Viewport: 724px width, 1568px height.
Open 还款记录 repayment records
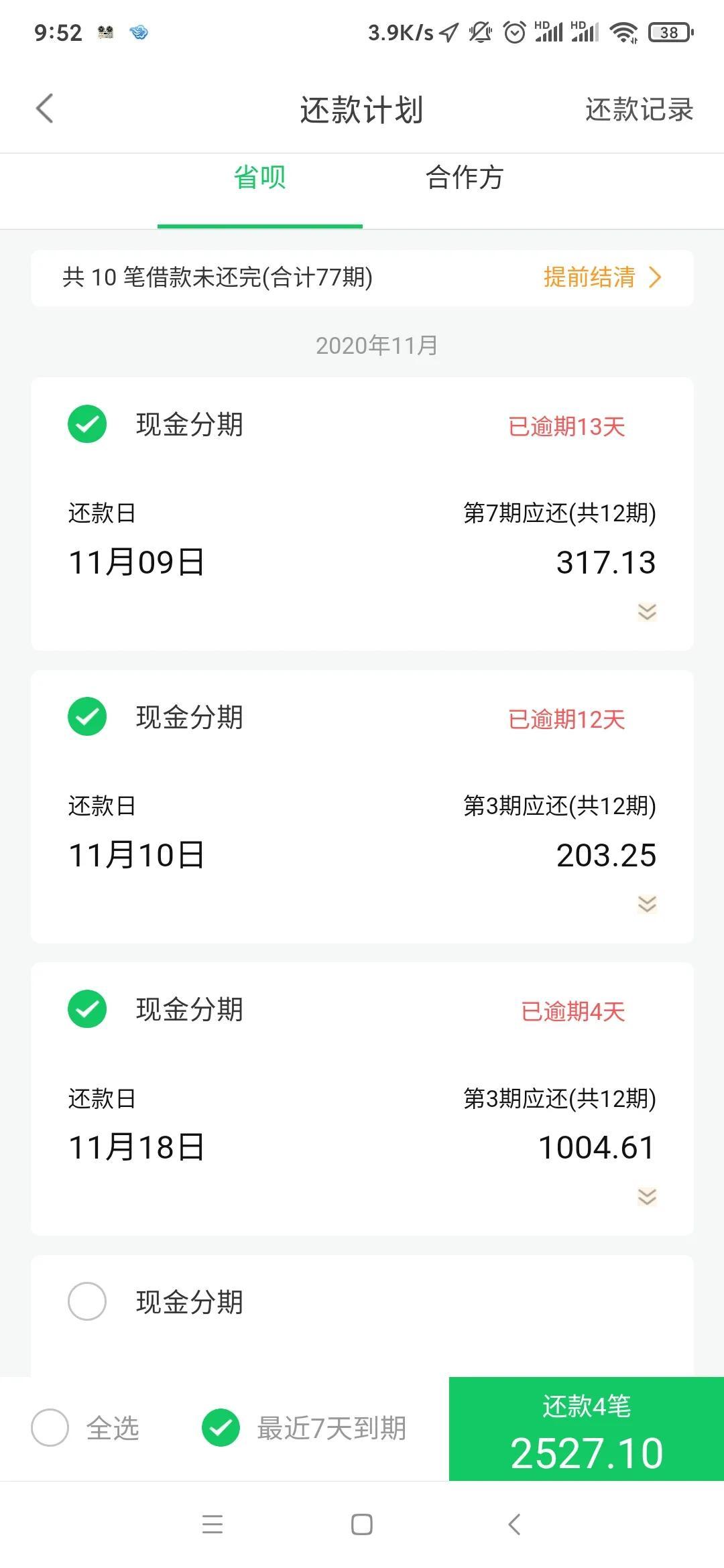click(x=639, y=110)
